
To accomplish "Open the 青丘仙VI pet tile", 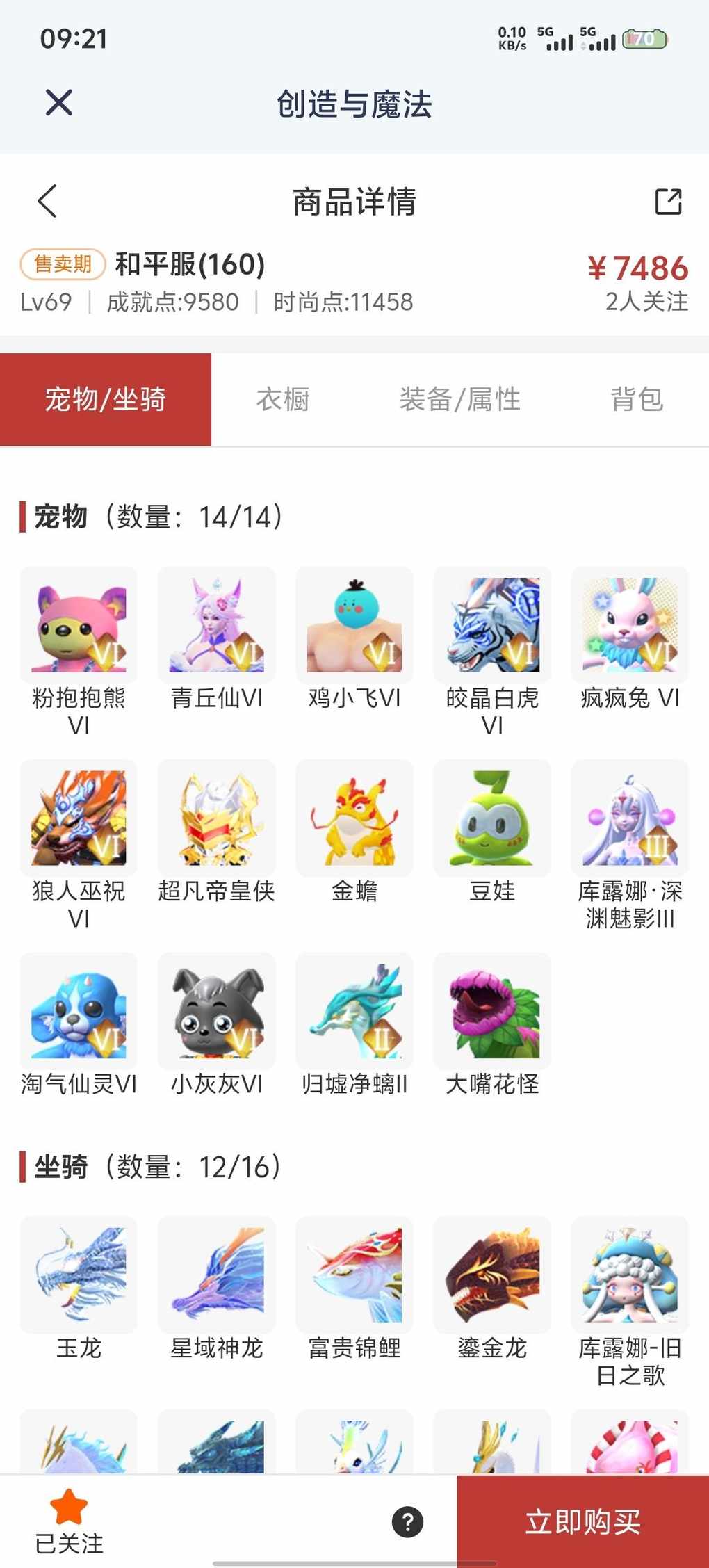I will [x=216, y=625].
